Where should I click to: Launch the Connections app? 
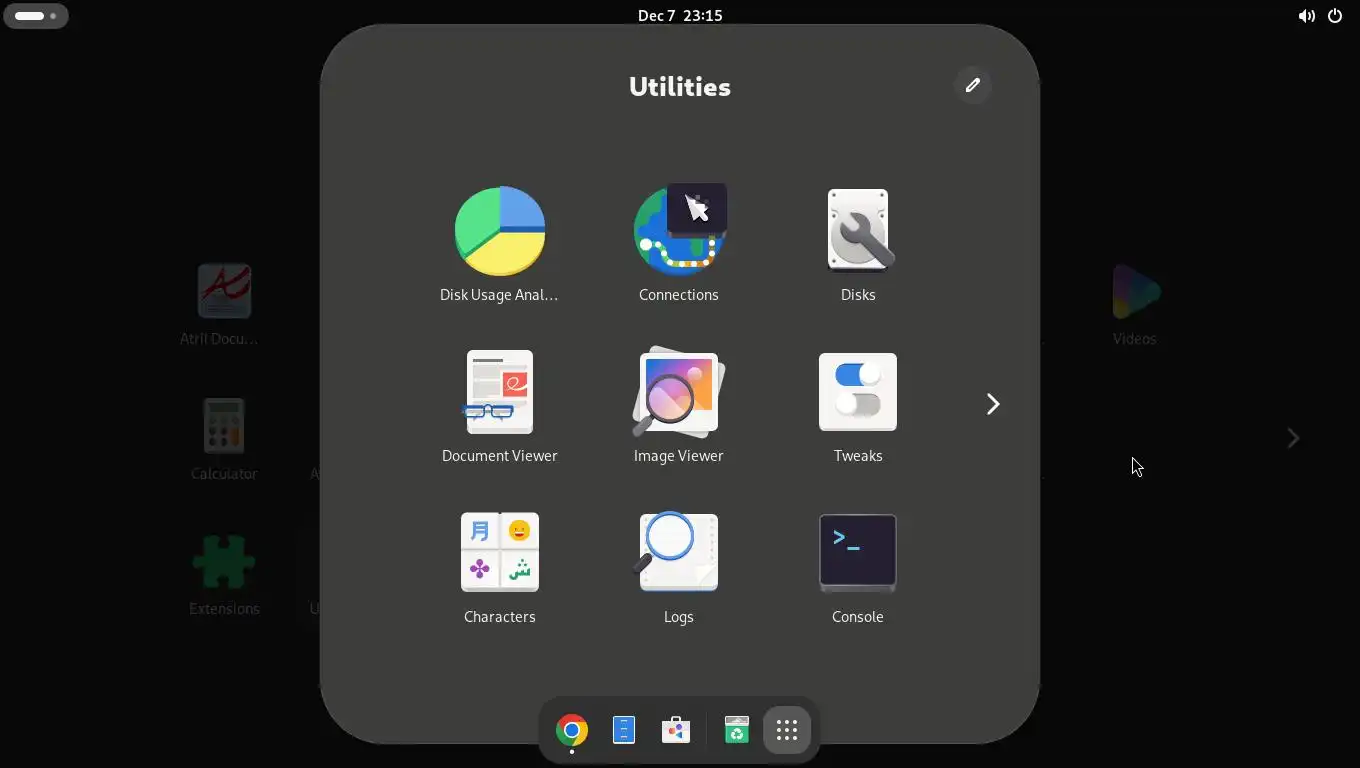pyautogui.click(x=678, y=232)
